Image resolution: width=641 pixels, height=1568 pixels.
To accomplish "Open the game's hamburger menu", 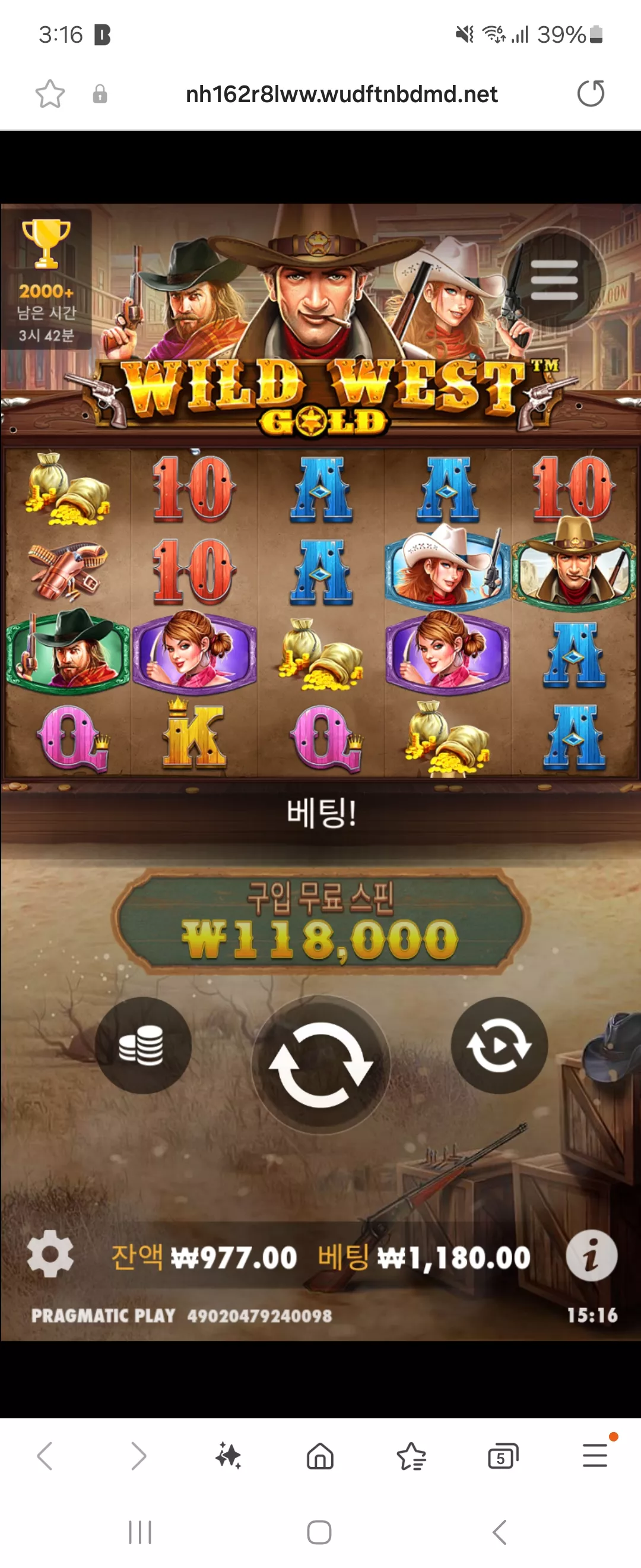I will point(553,279).
